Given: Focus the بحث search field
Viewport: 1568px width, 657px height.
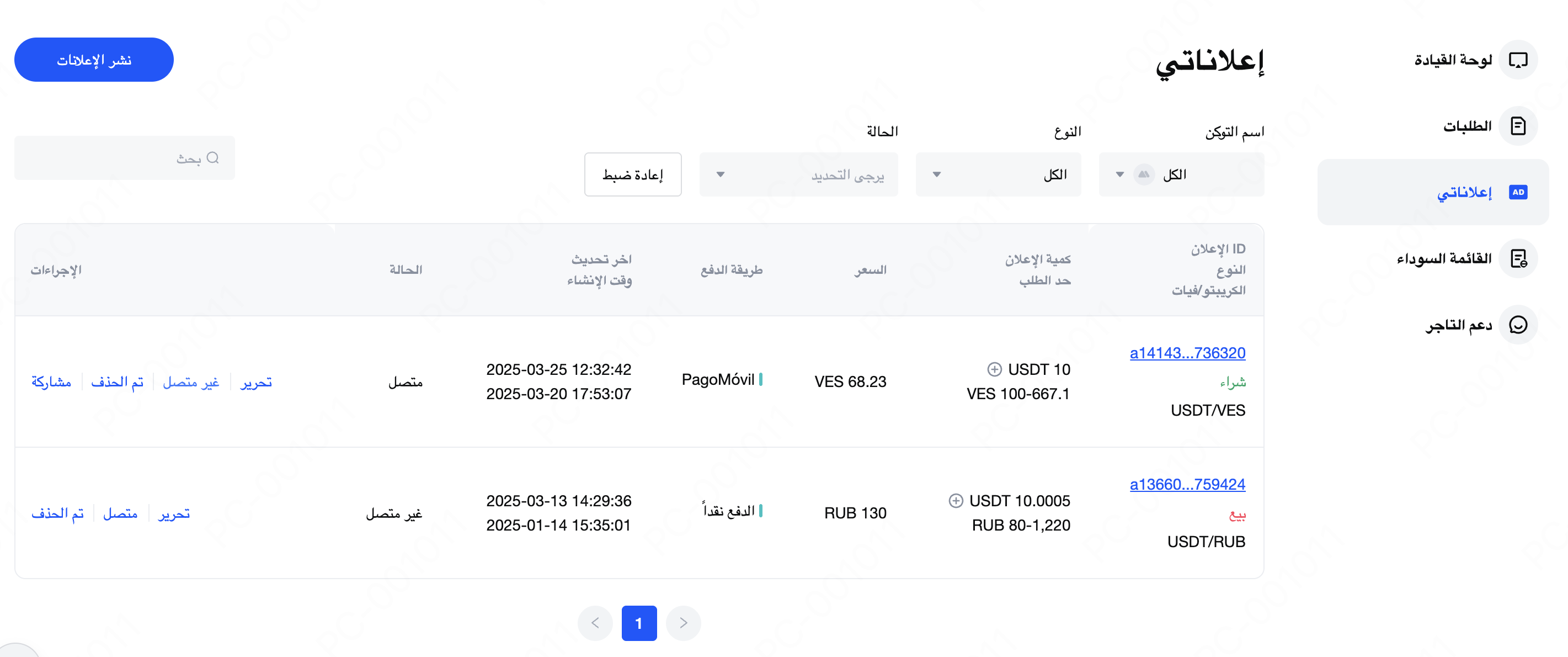Looking at the screenshot, I should point(124,158).
